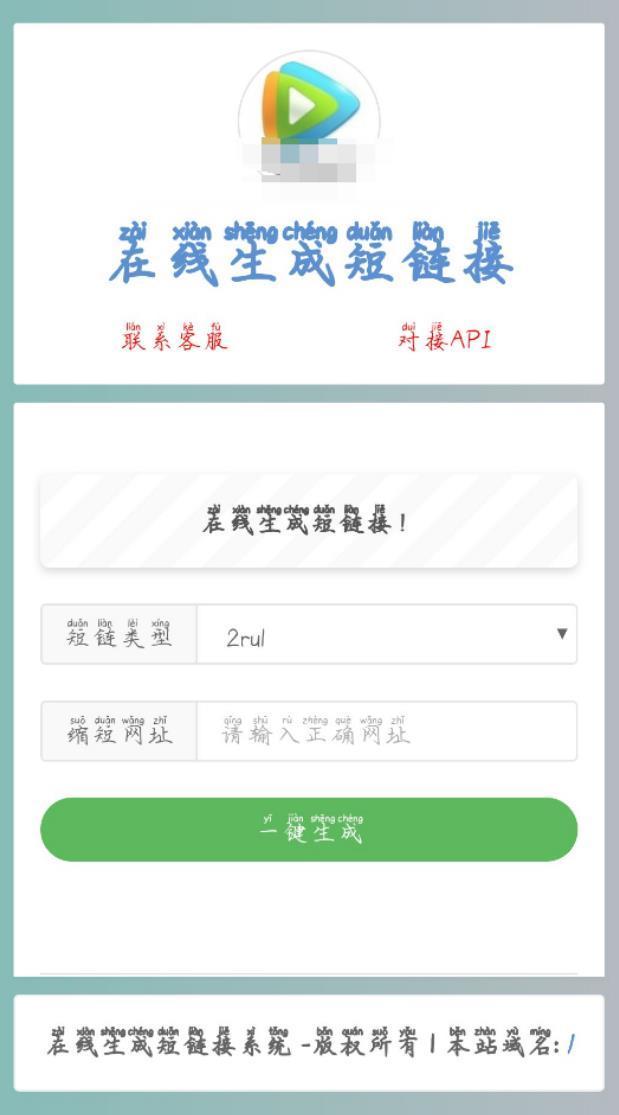This screenshot has height=1115, width=619.
Task: Tap the green 一键生成 button
Action: pos(309,829)
